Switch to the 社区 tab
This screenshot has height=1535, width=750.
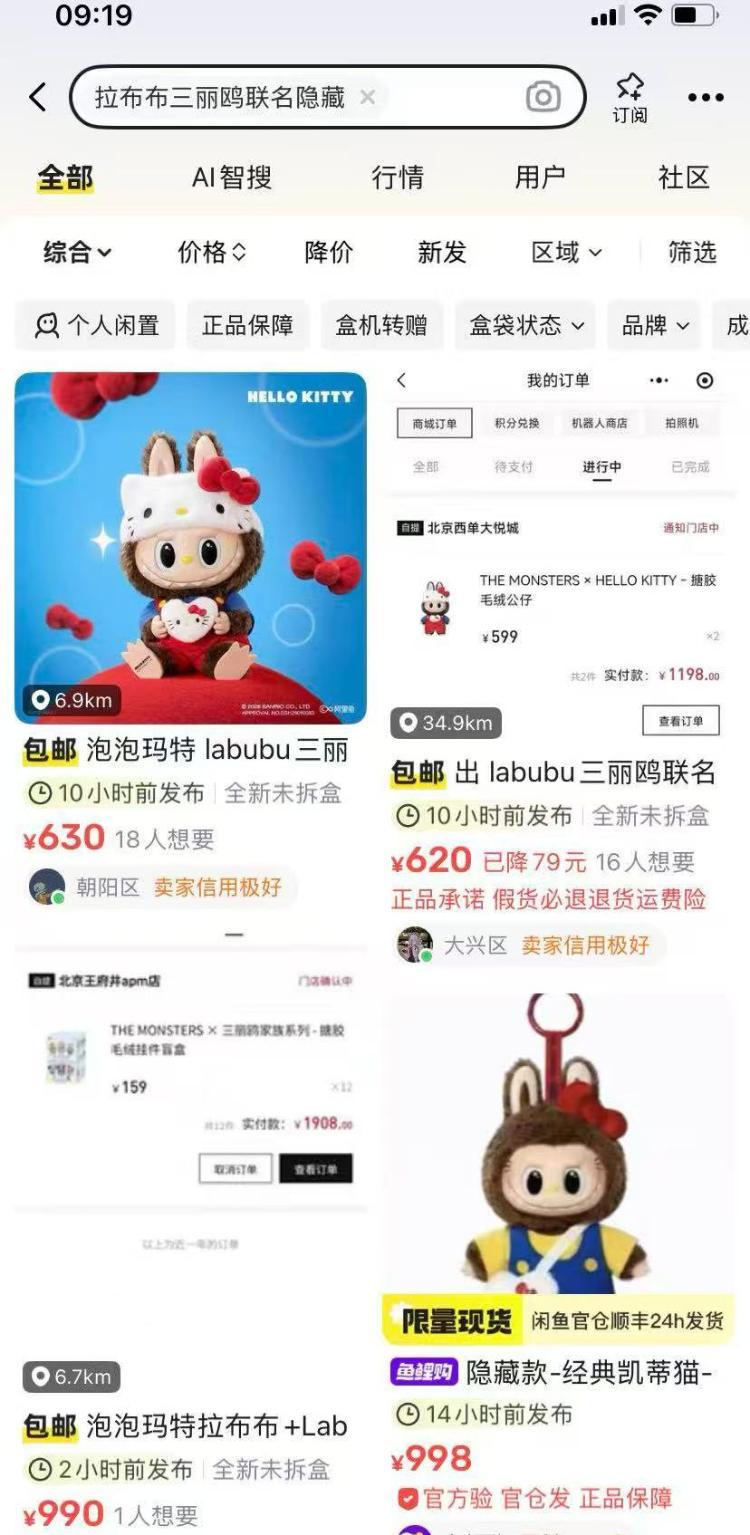pyautogui.click(x=684, y=178)
